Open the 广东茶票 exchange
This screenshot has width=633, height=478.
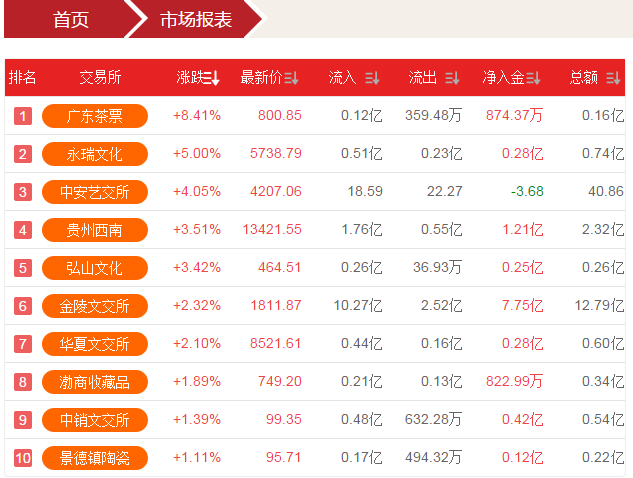click(x=95, y=116)
